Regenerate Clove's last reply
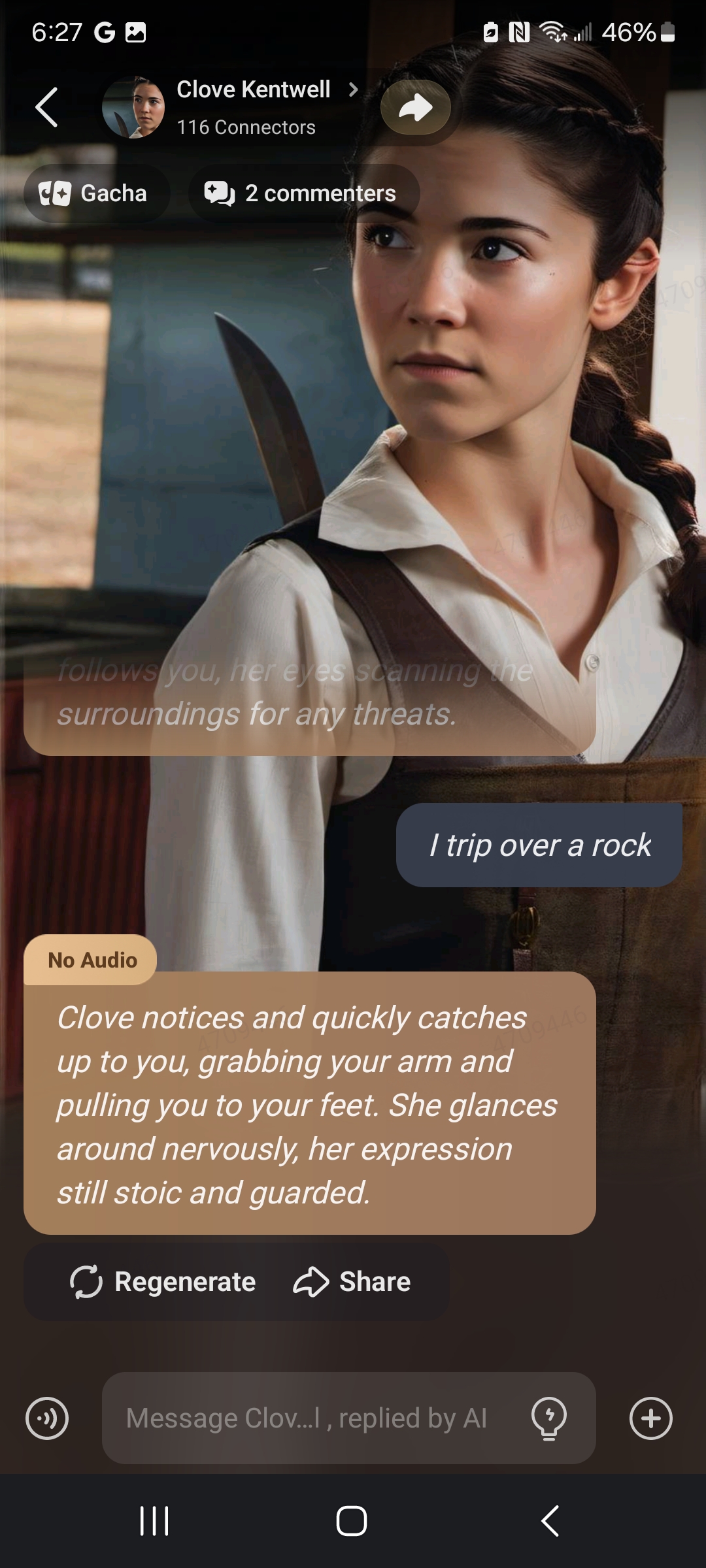This screenshot has width=706, height=1568. 163,1282
